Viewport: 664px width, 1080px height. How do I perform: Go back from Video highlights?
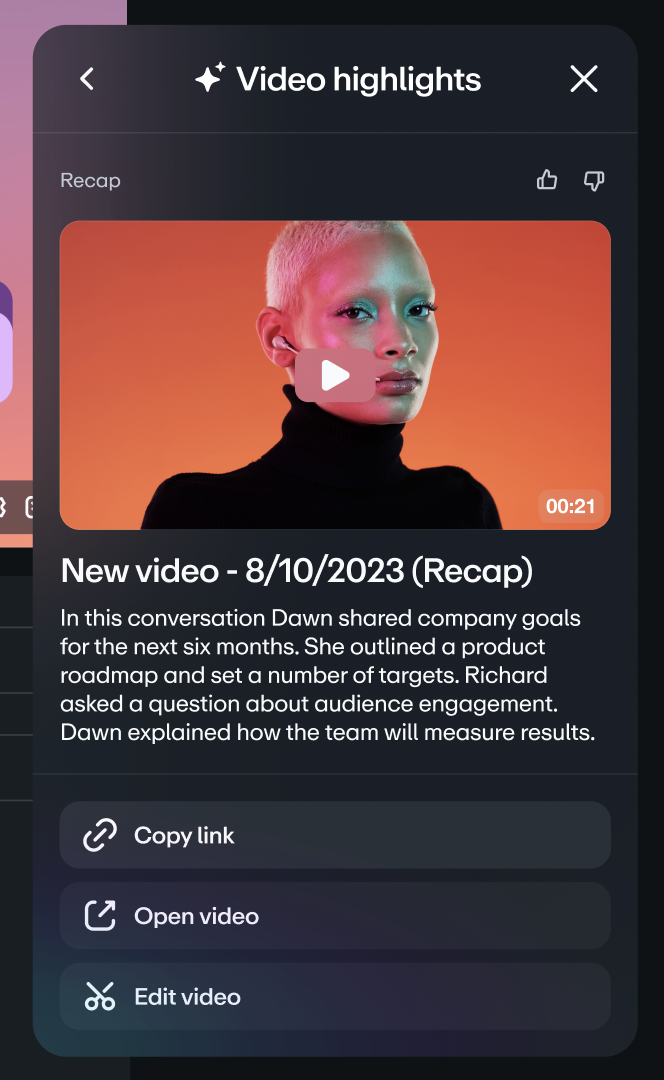[x=87, y=79]
